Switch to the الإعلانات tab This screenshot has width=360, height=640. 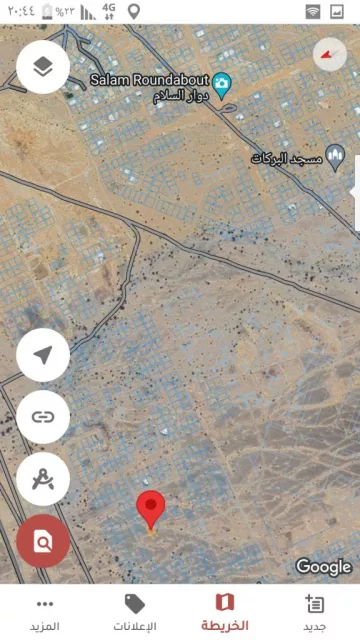135,612
